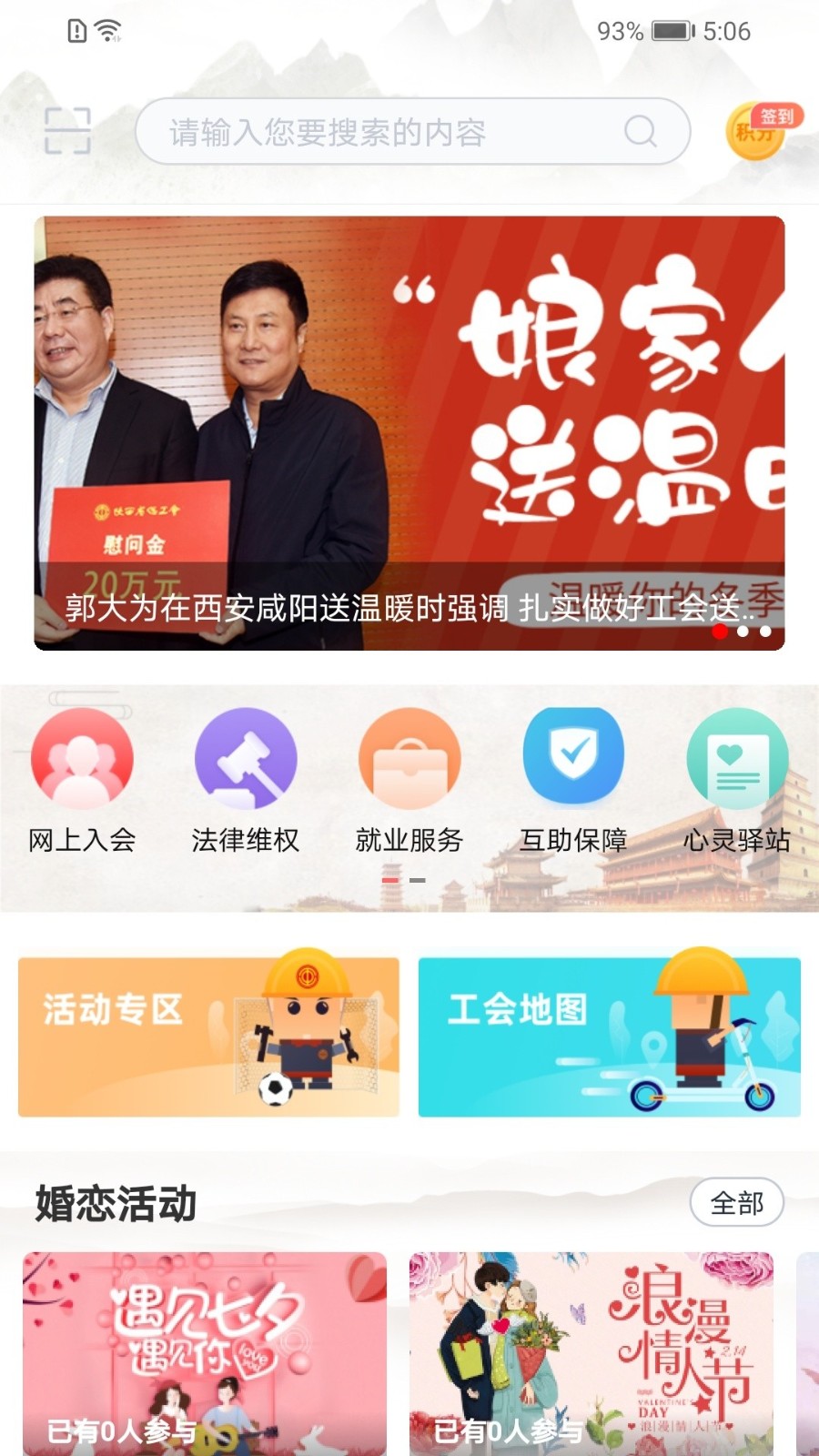
Task: Click the search magnifier icon
Action: (642, 132)
